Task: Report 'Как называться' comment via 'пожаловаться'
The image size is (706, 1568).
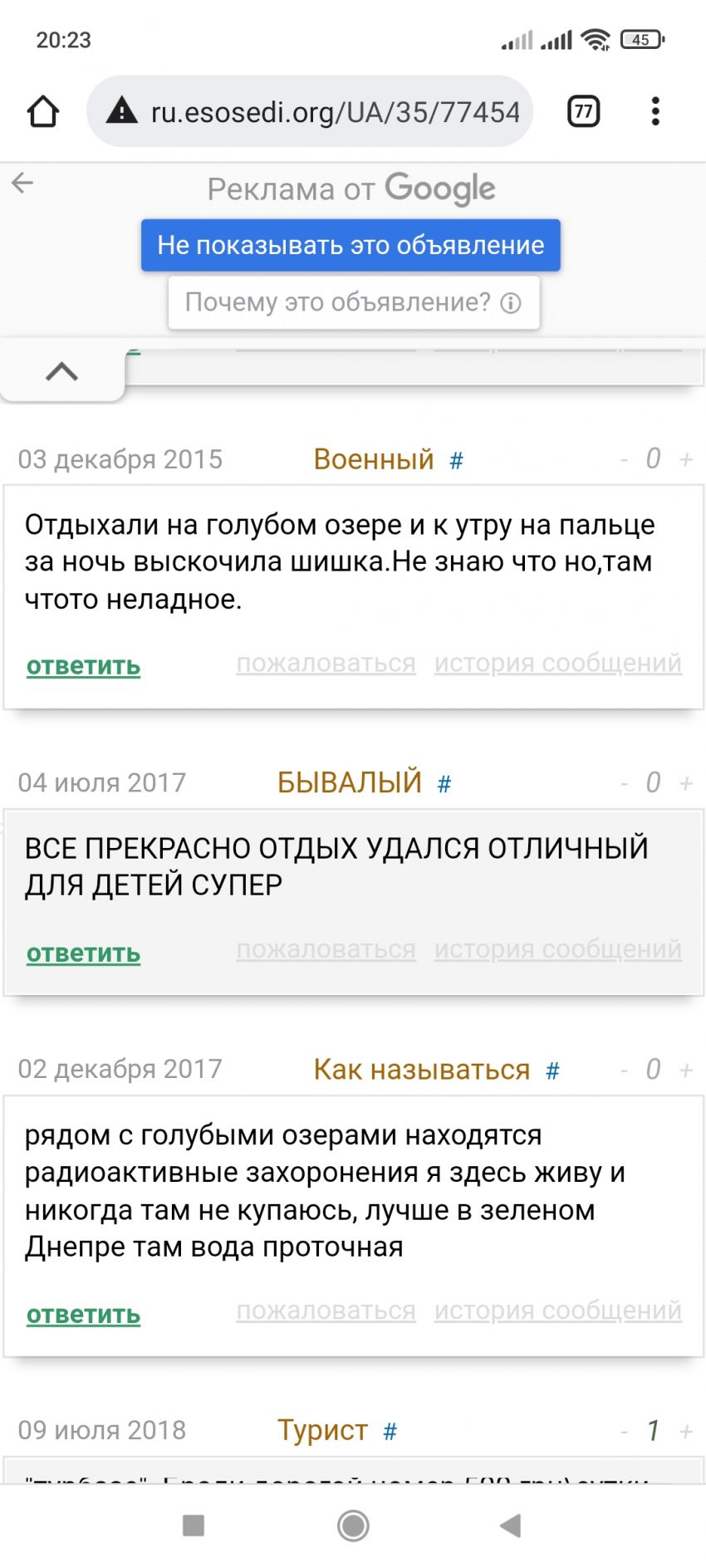Action: tap(326, 1311)
